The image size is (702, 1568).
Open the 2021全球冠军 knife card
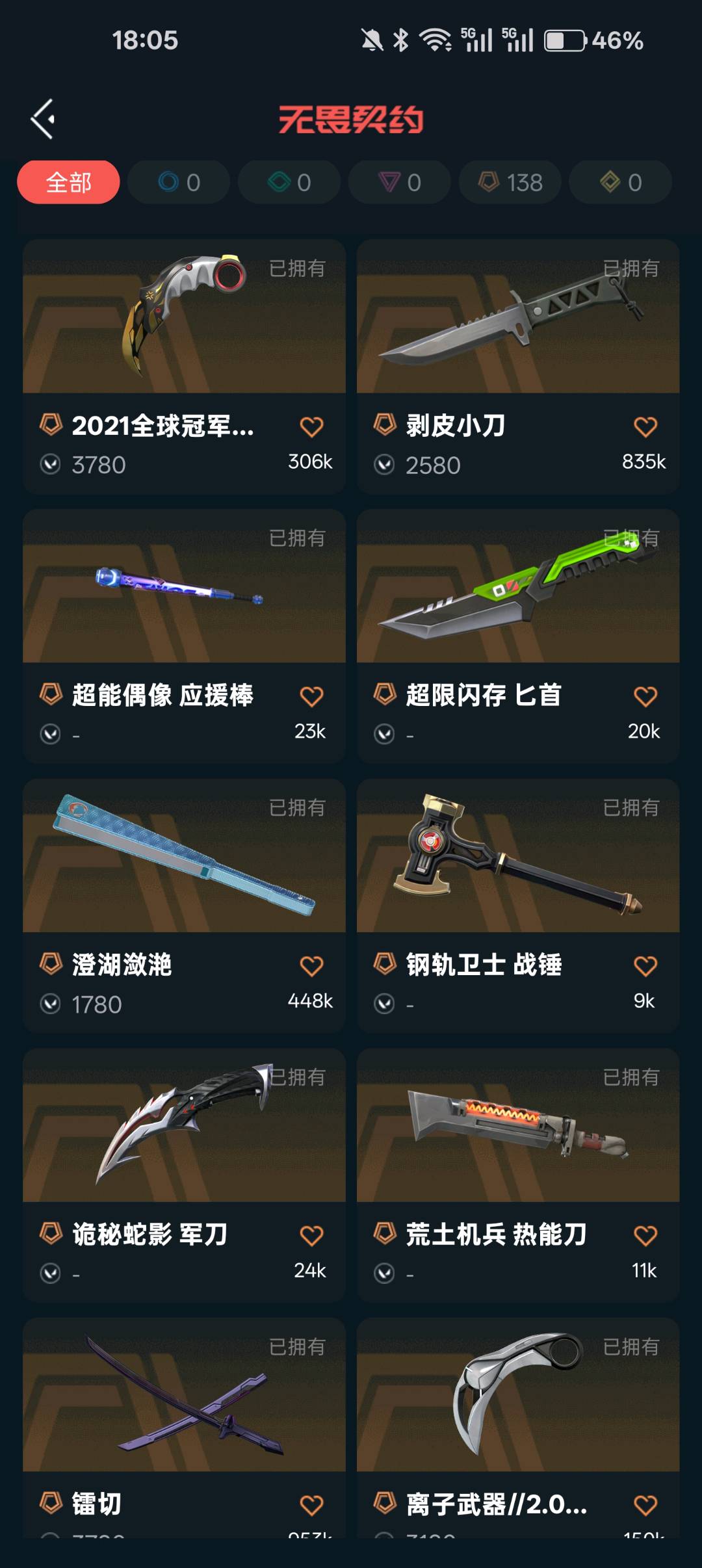(x=184, y=317)
